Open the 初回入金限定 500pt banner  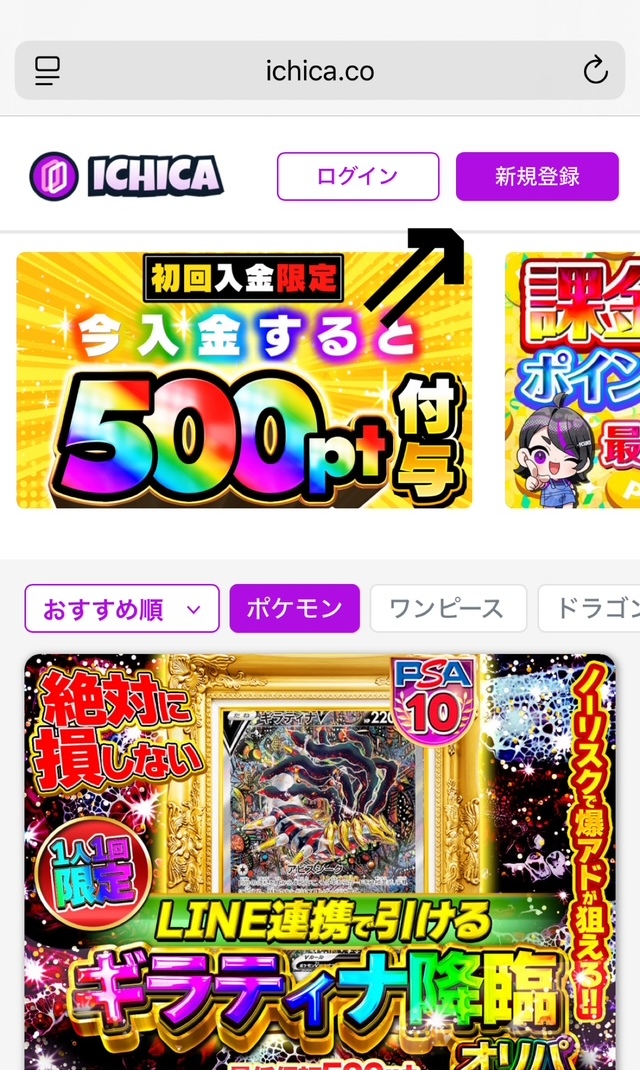click(244, 380)
